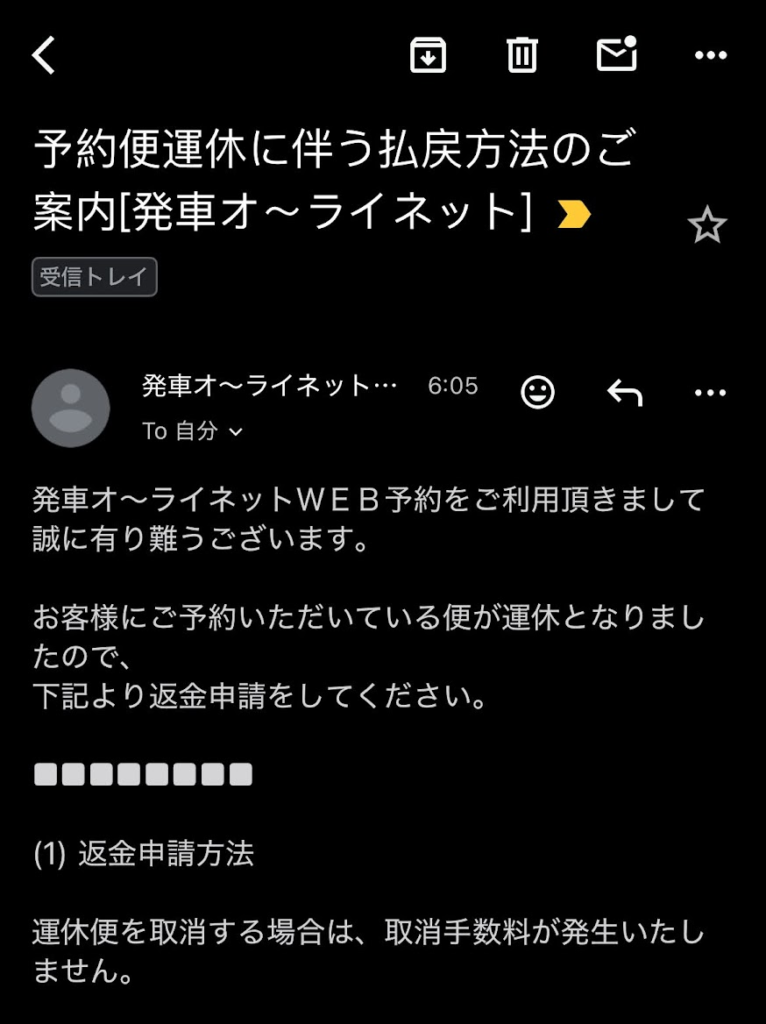This screenshot has height=1024, width=766.
Task: Open the sender's profile avatar
Action: 71,407
